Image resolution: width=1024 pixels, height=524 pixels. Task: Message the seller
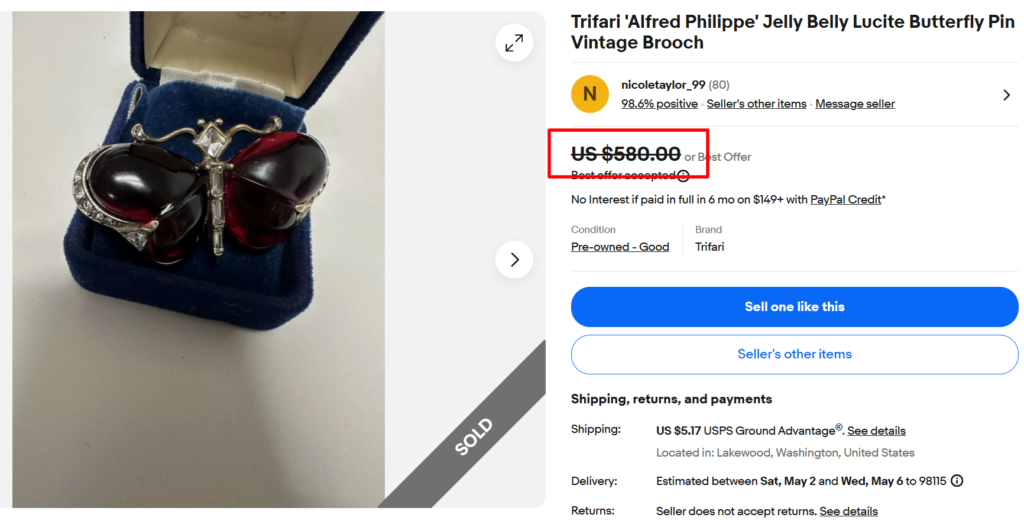pos(855,104)
